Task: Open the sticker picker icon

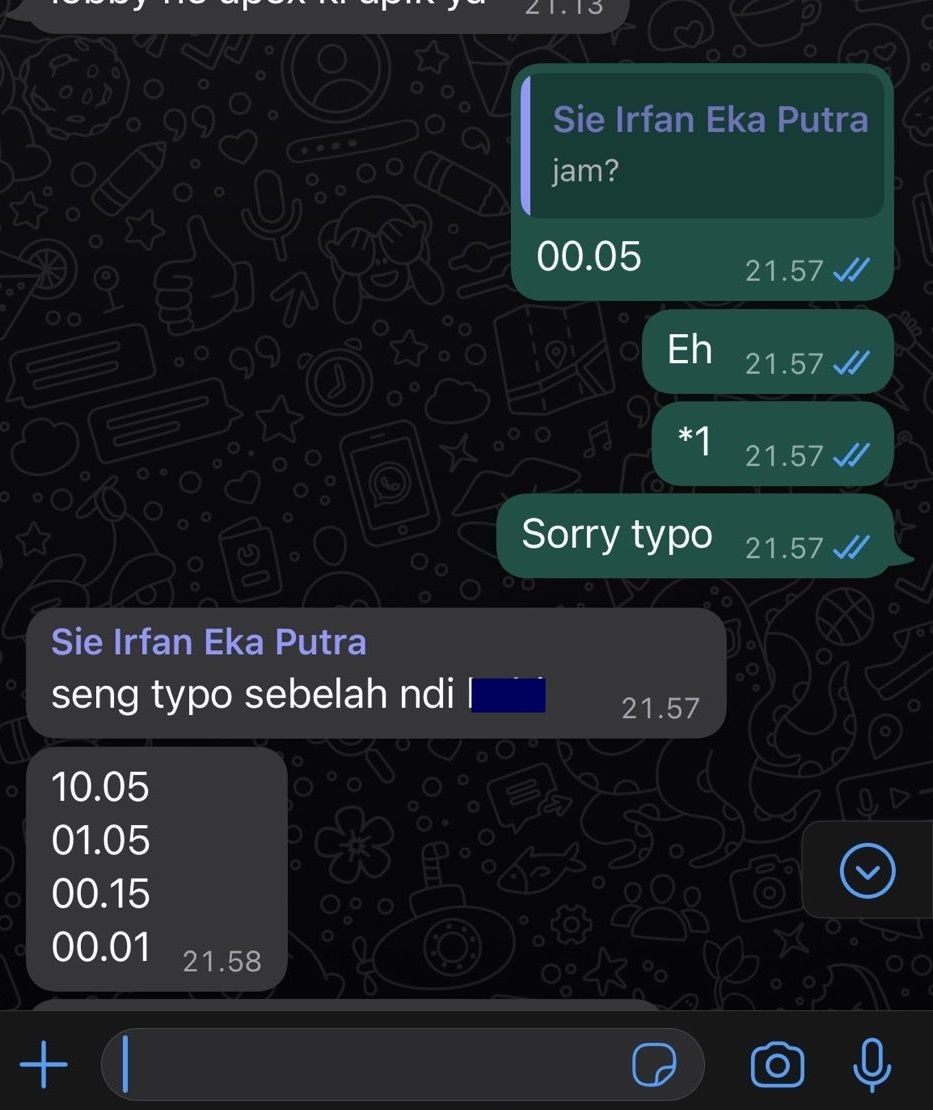Action: click(654, 1066)
